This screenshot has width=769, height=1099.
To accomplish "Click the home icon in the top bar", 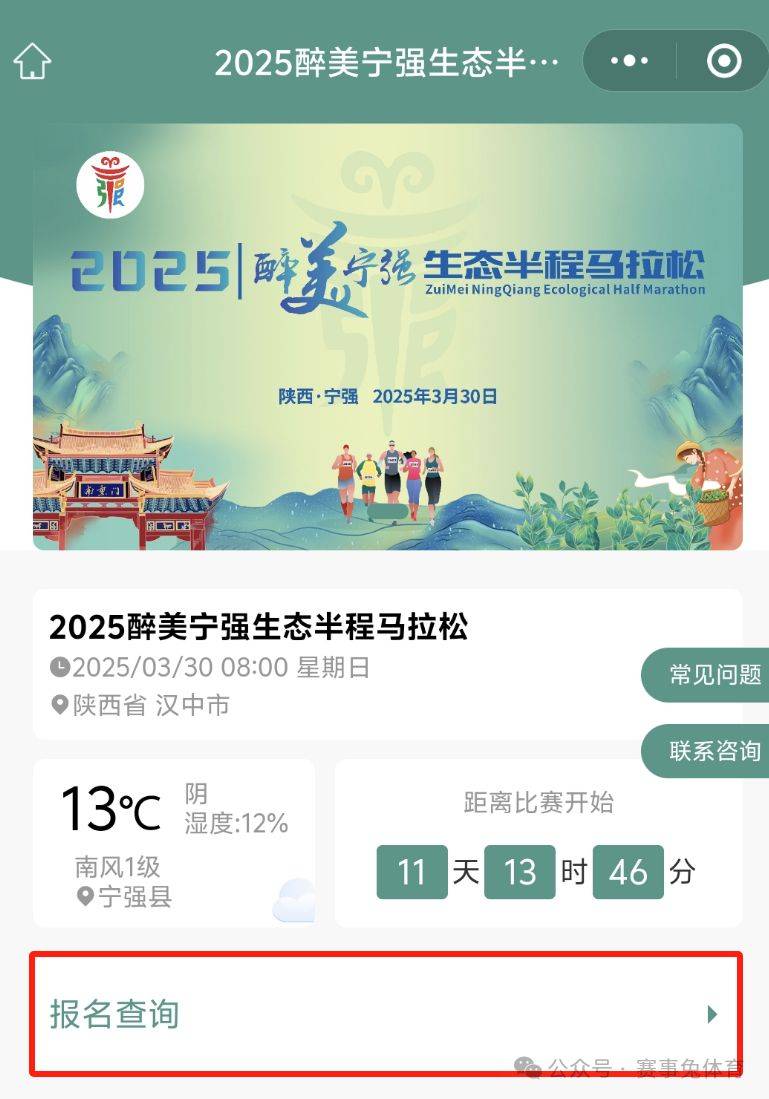I will (x=33, y=61).
